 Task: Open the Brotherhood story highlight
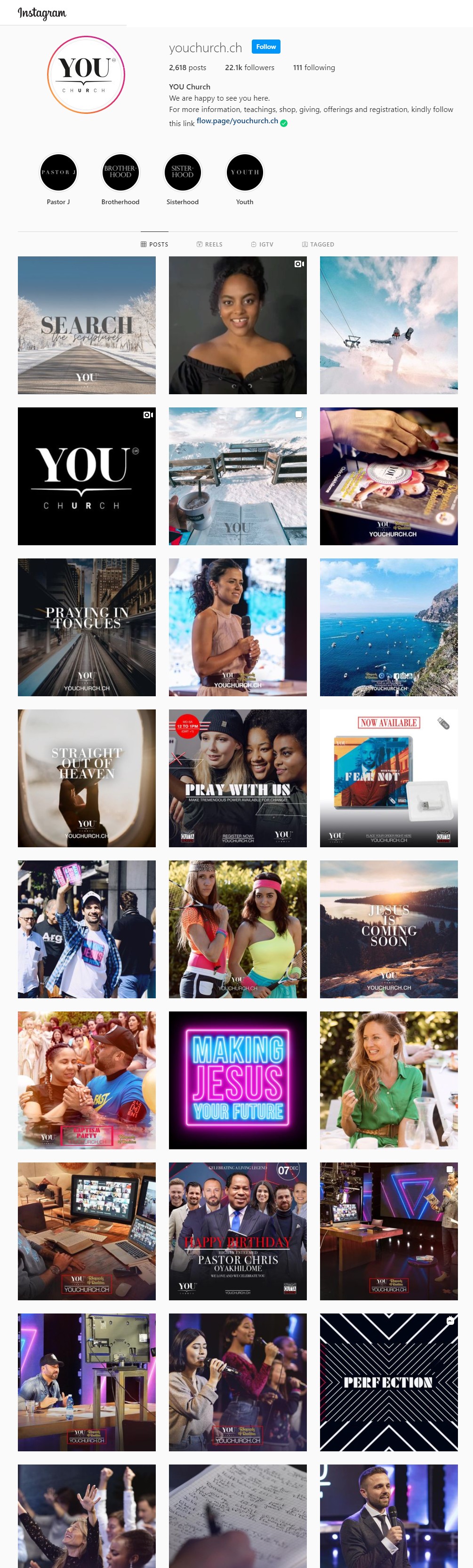(x=120, y=173)
